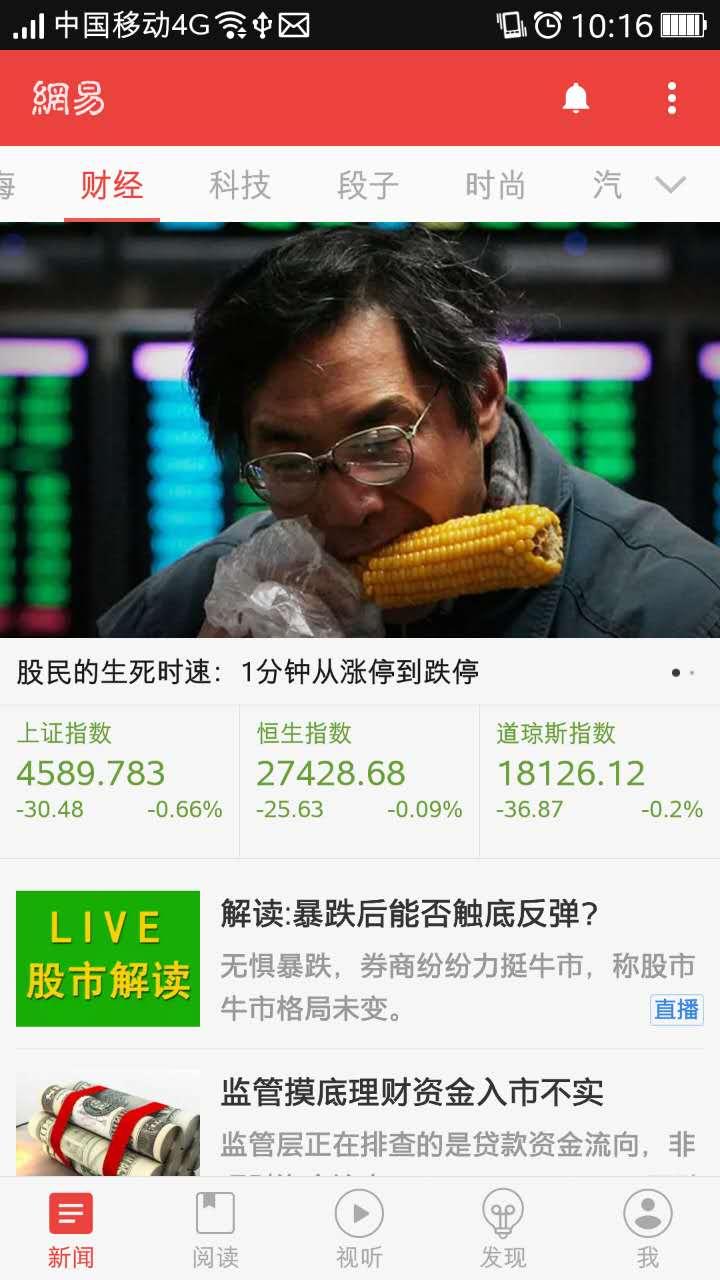Select the 财经 channel
Screen dimensions: 720x1280
113,186
